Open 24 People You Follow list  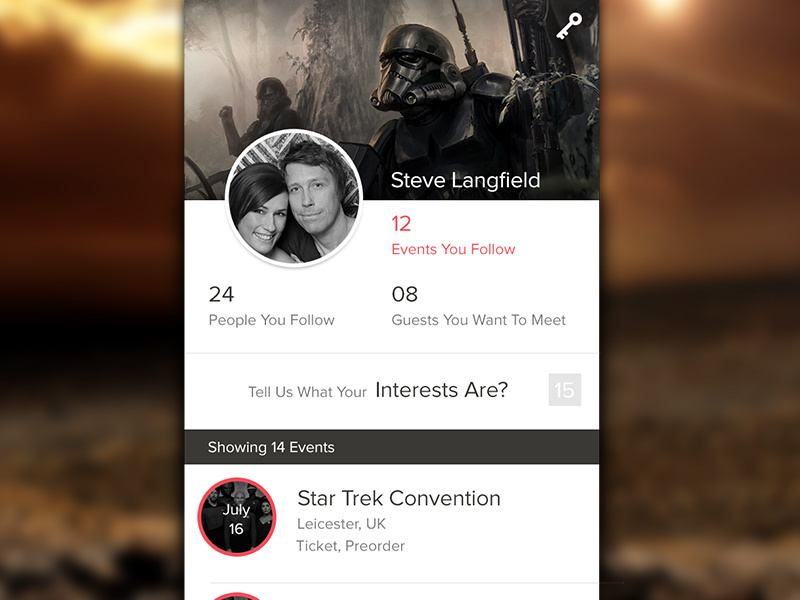click(x=271, y=306)
